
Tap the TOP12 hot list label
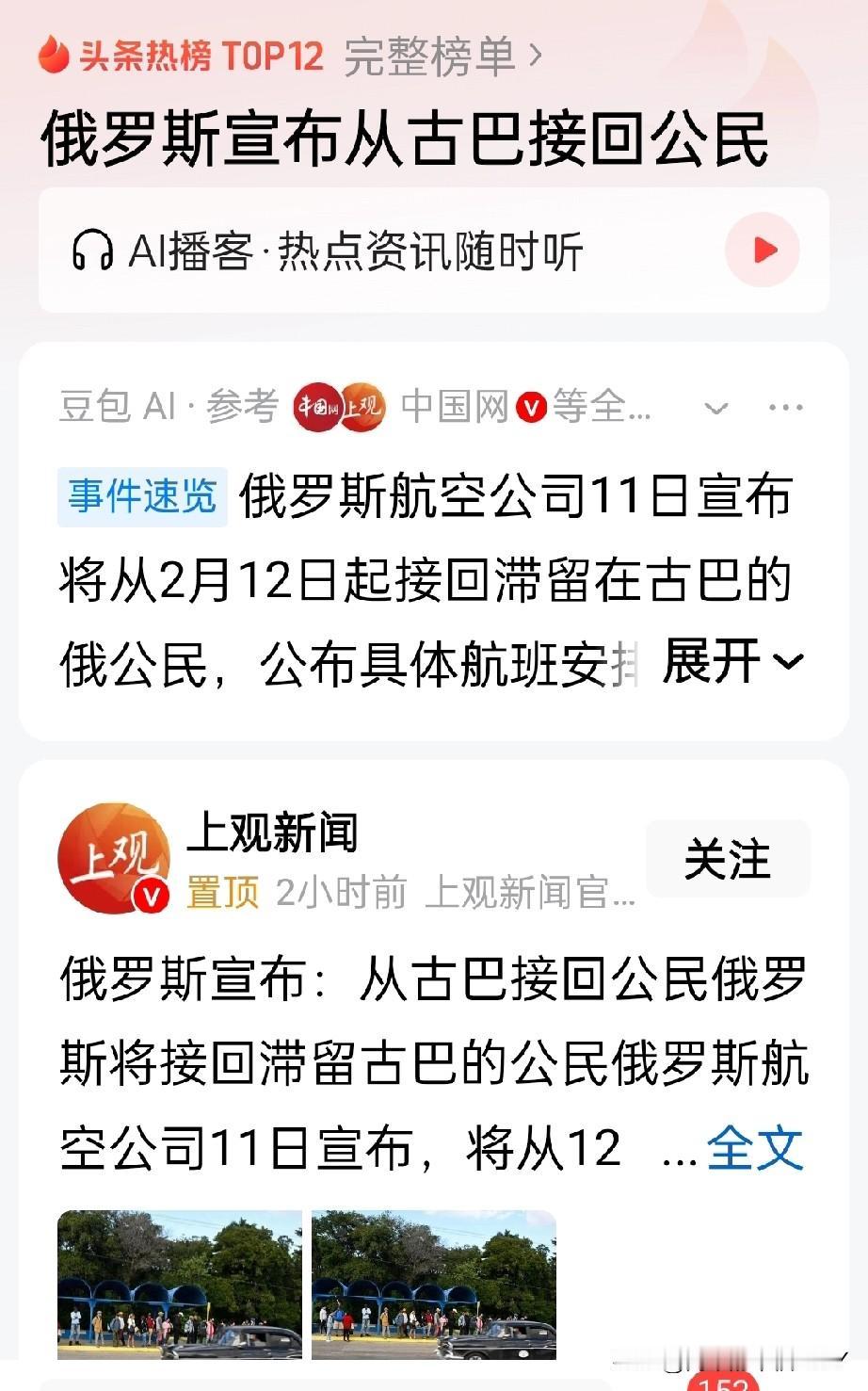(x=275, y=58)
